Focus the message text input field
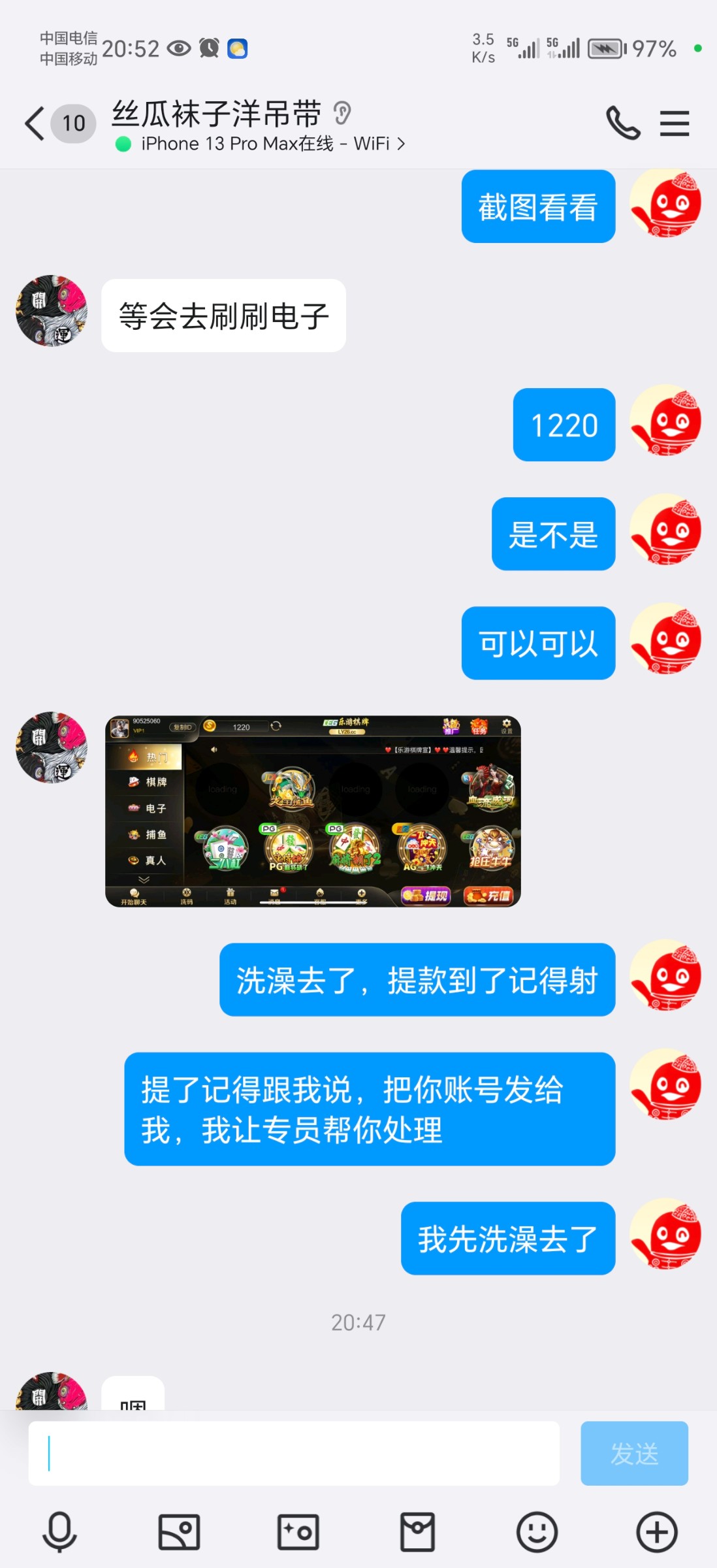Viewport: 717px width, 1568px height. coord(294,1453)
